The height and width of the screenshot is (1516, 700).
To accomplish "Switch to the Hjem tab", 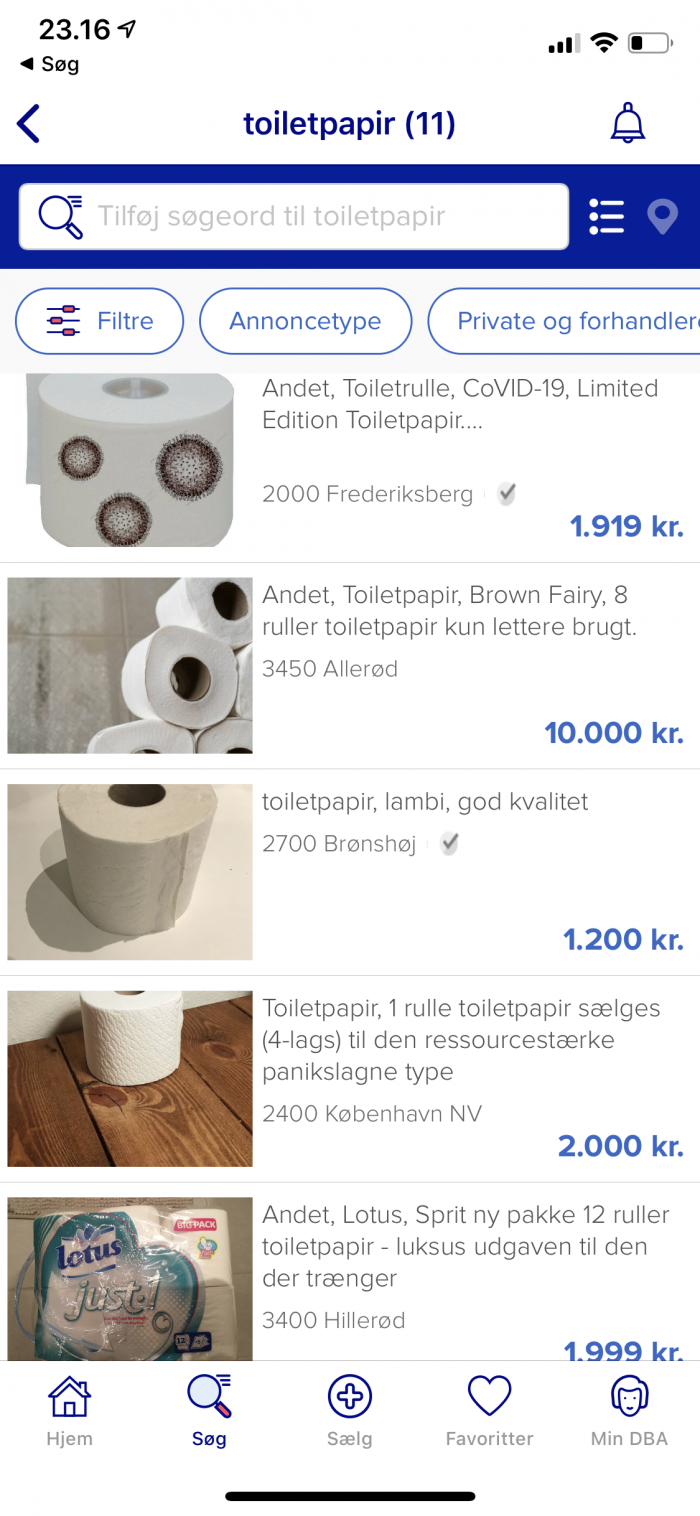I will point(70,1410).
